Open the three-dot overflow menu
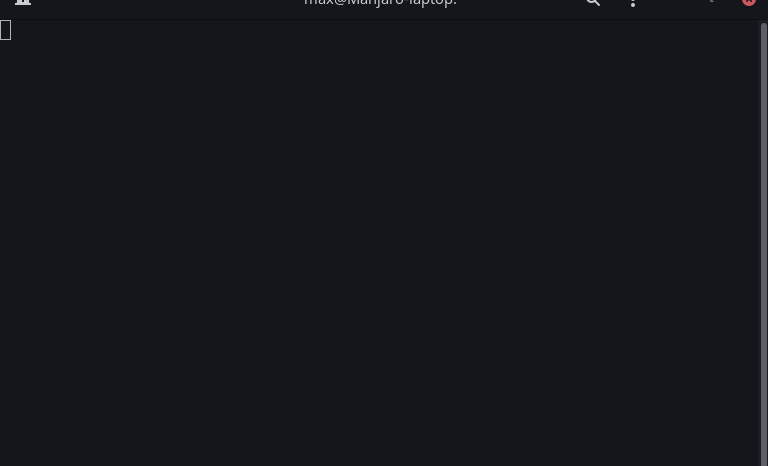 coord(632,3)
